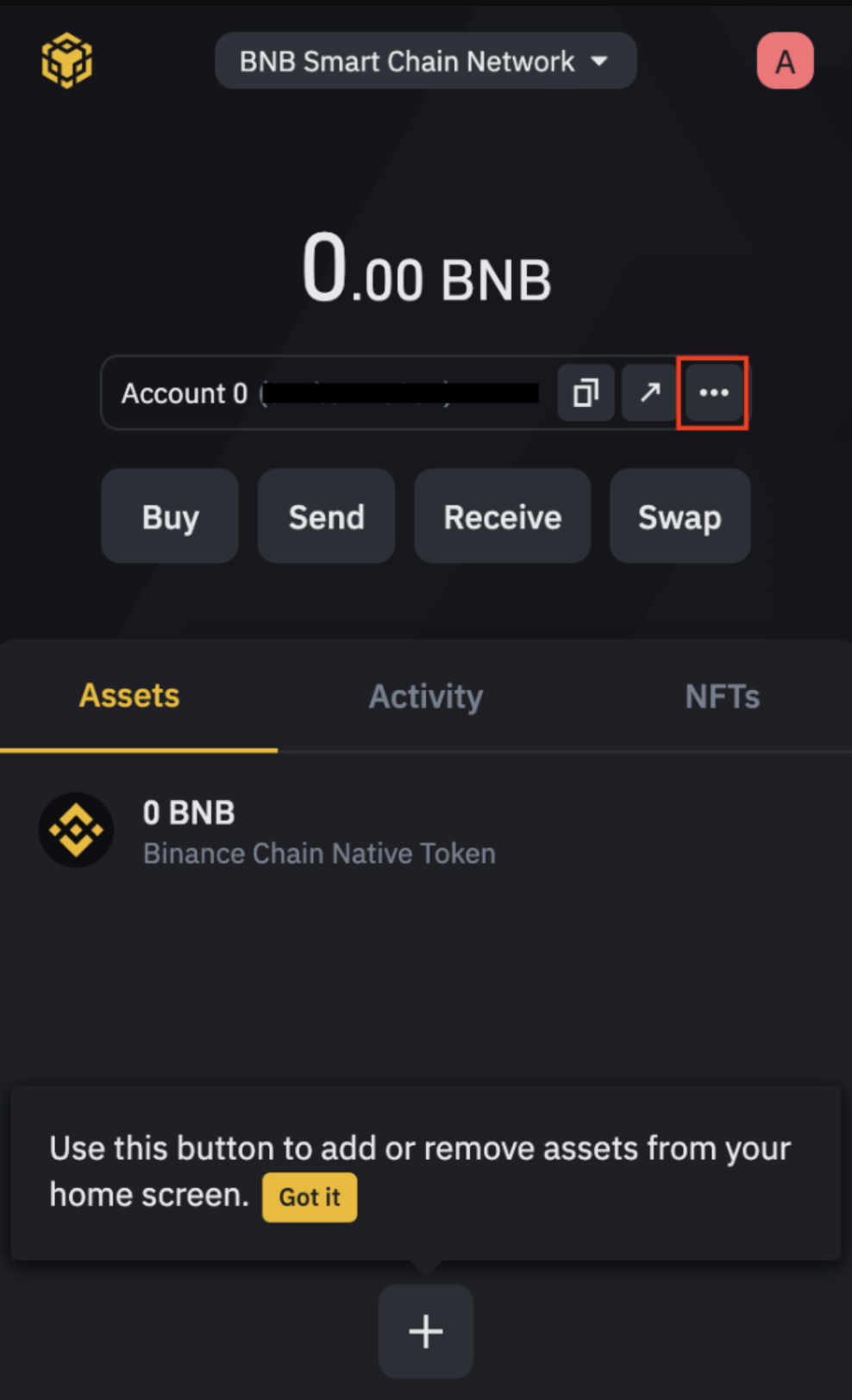
Task: Click the BNB logo in the top corner
Action: [x=66, y=60]
